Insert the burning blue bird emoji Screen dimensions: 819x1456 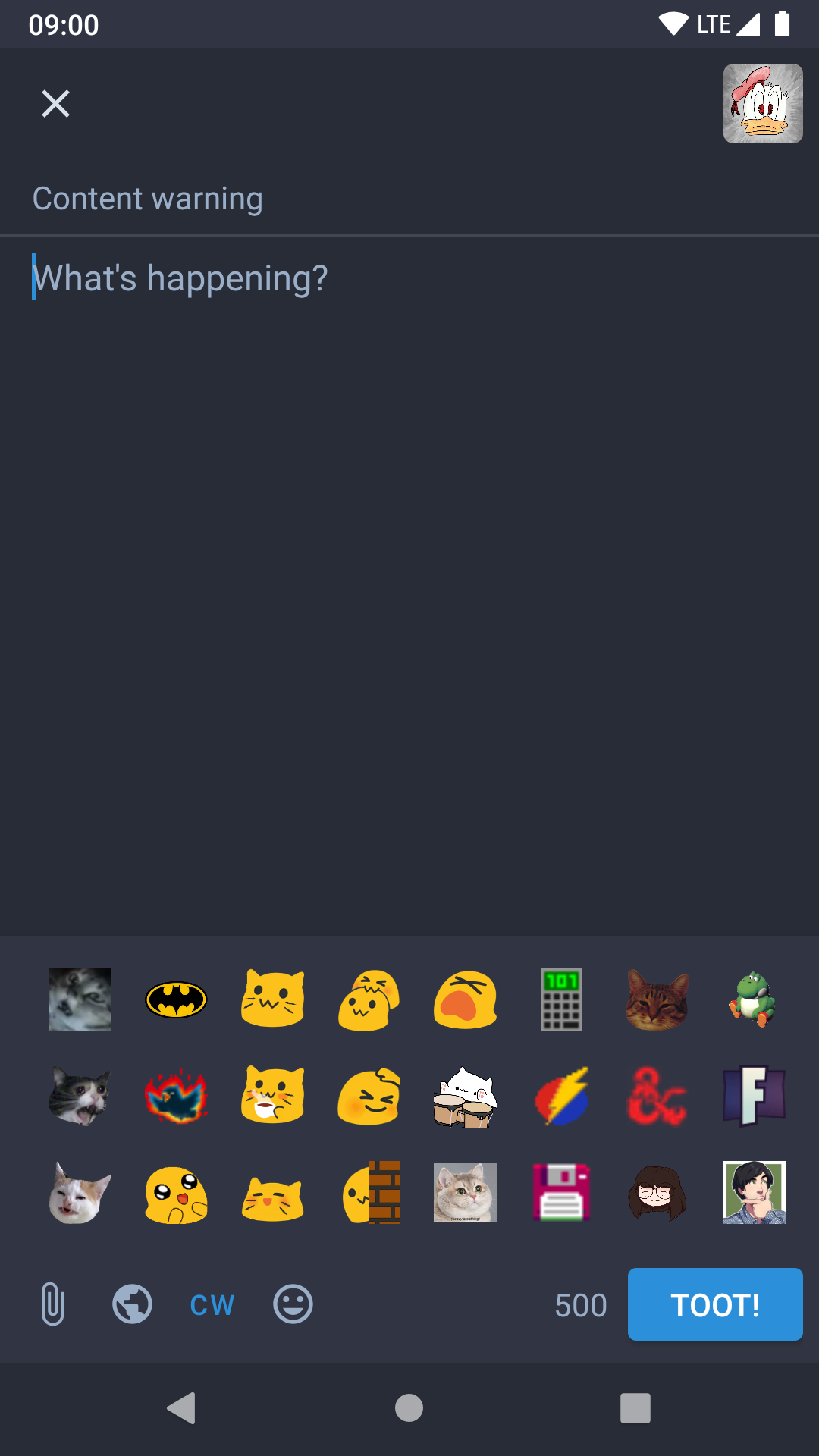[x=176, y=1097]
